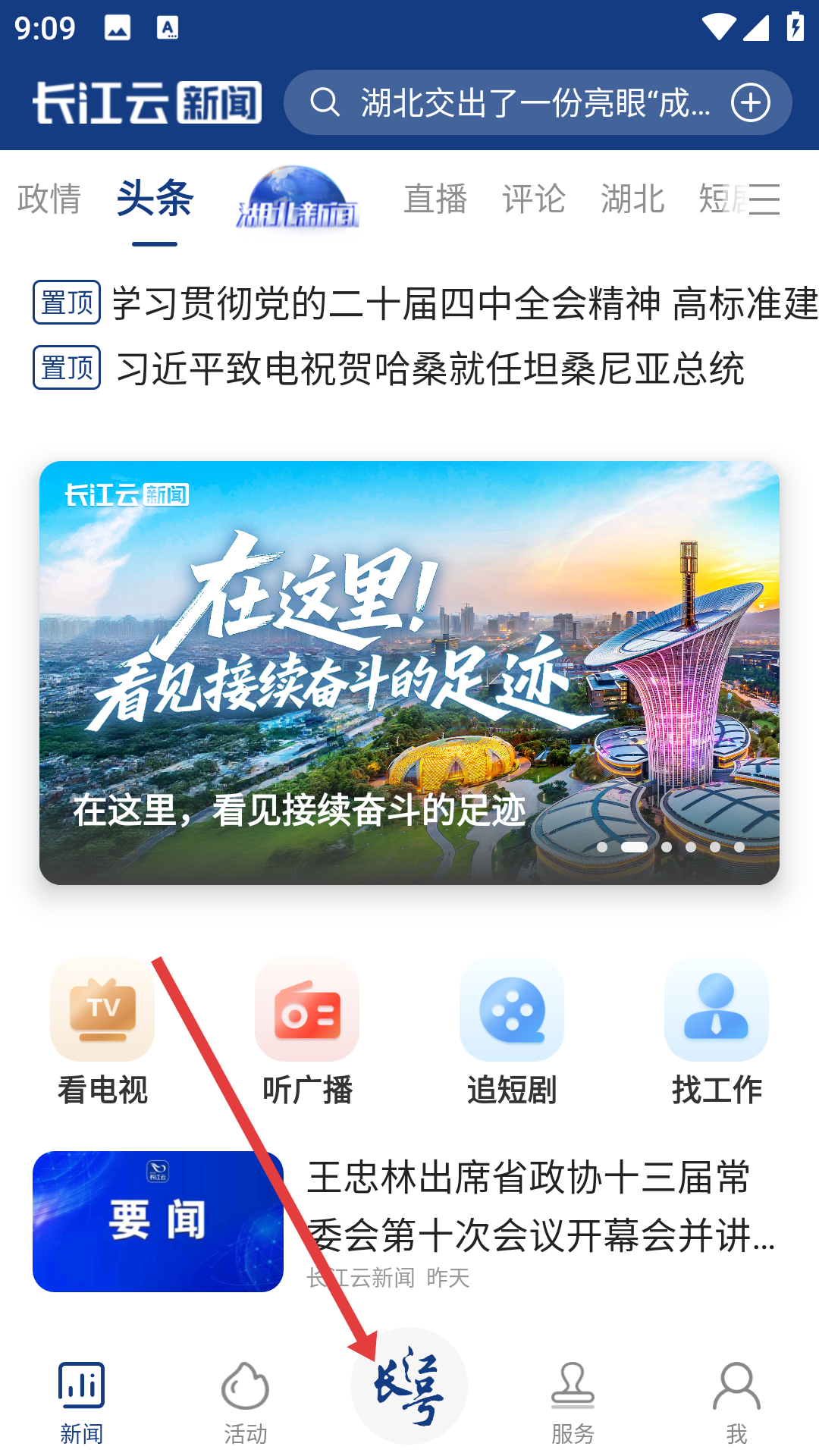
Task: Open article about 王忠林出席省政协会议
Action: (538, 1206)
